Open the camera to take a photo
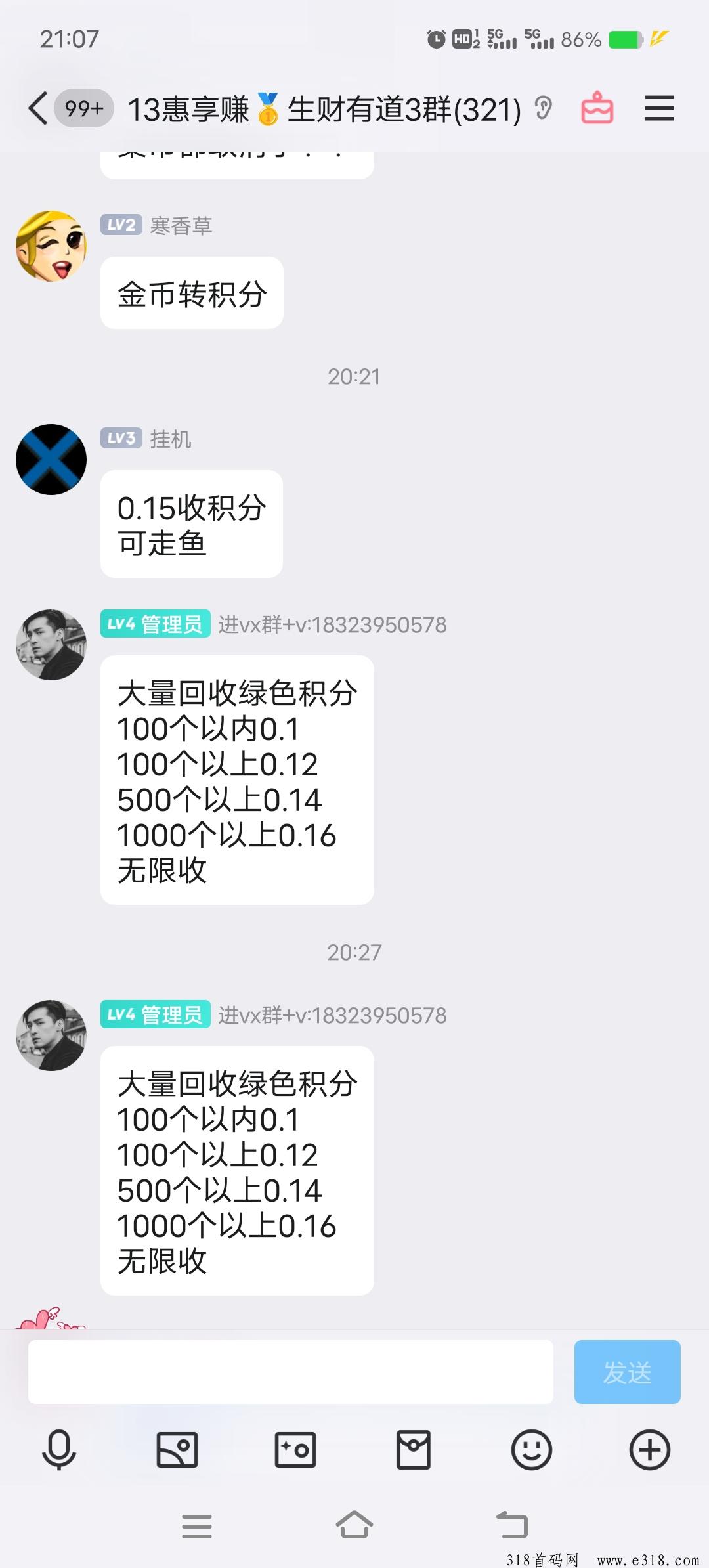 (295, 1449)
